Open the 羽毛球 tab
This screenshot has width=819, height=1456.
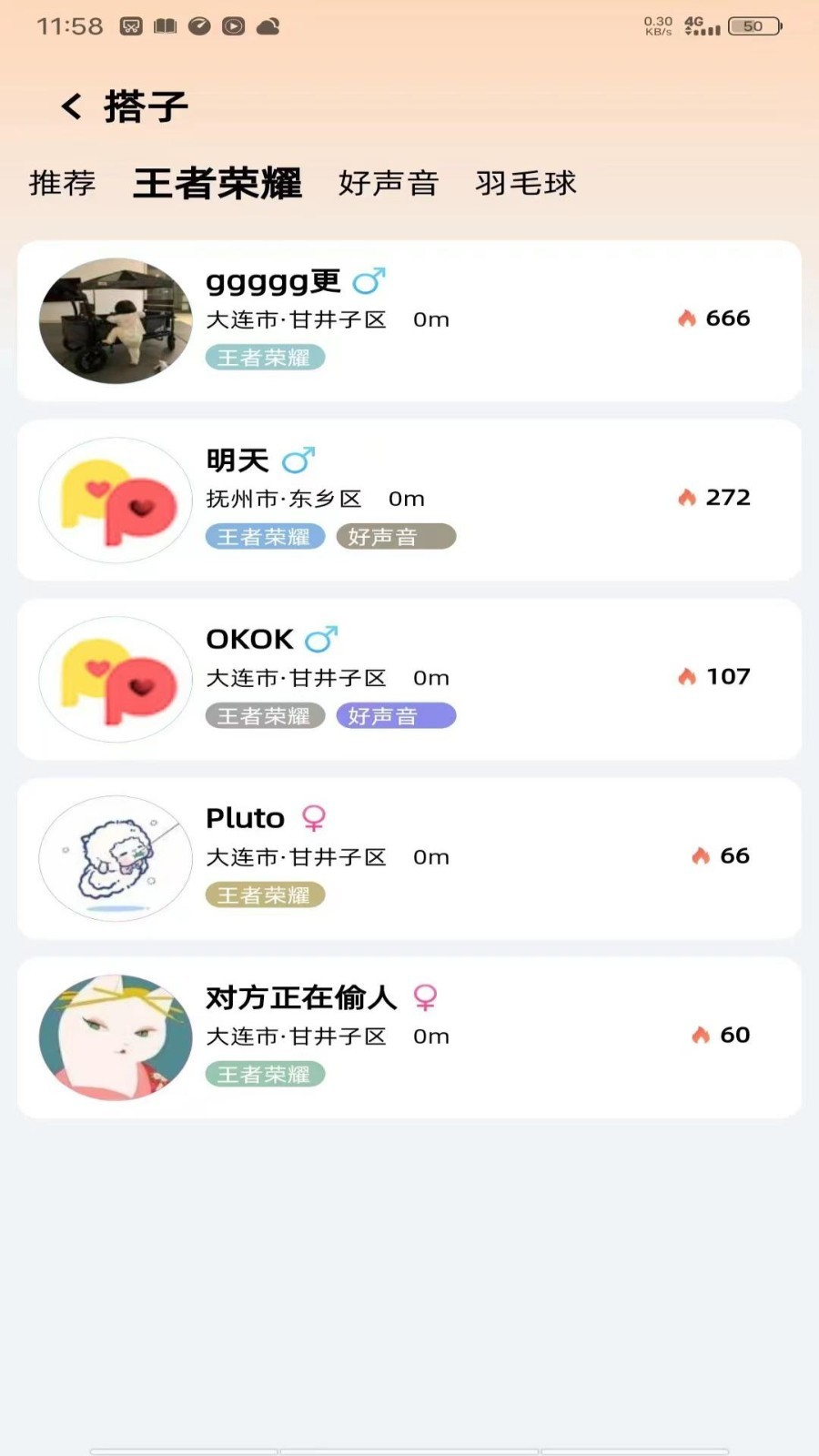pyautogui.click(x=526, y=182)
